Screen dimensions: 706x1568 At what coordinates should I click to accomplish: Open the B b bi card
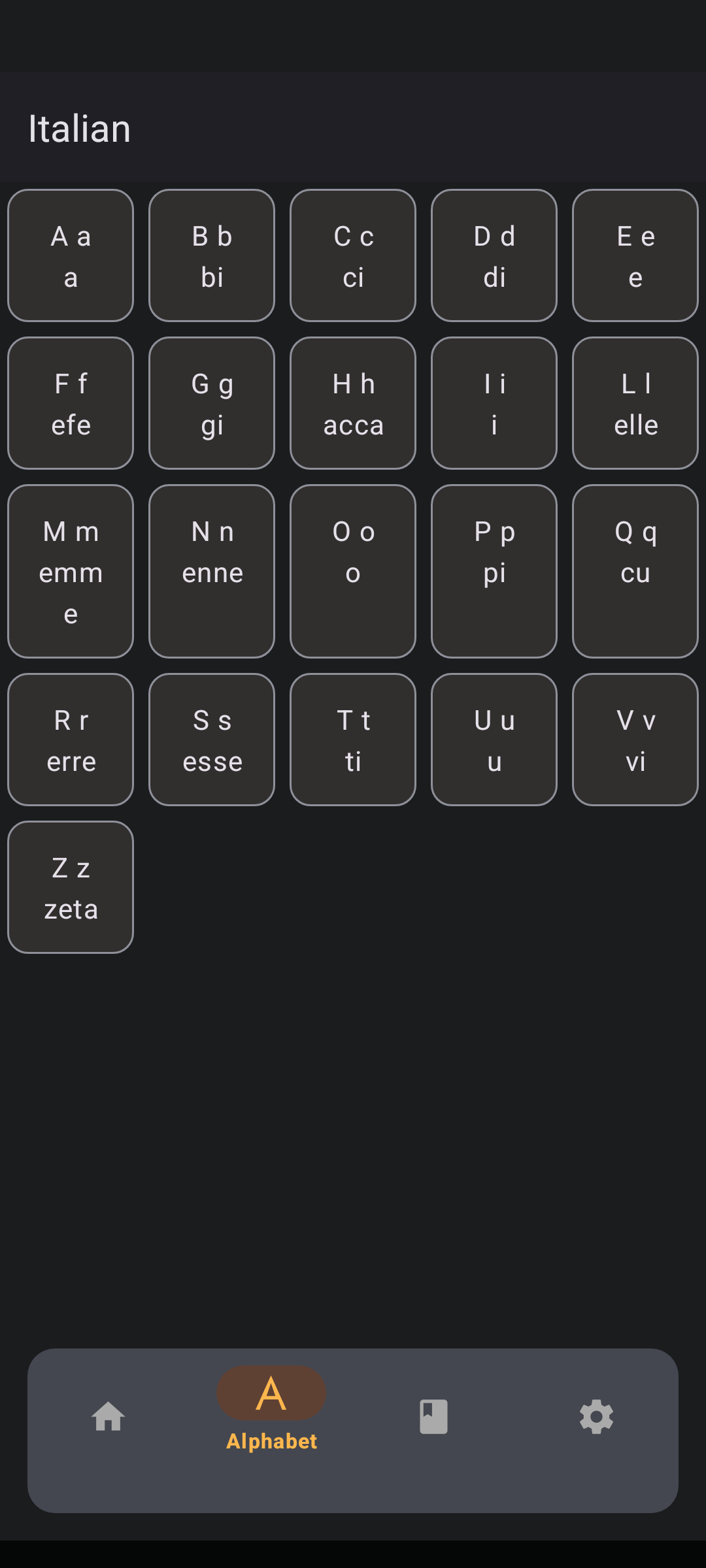[x=212, y=255]
